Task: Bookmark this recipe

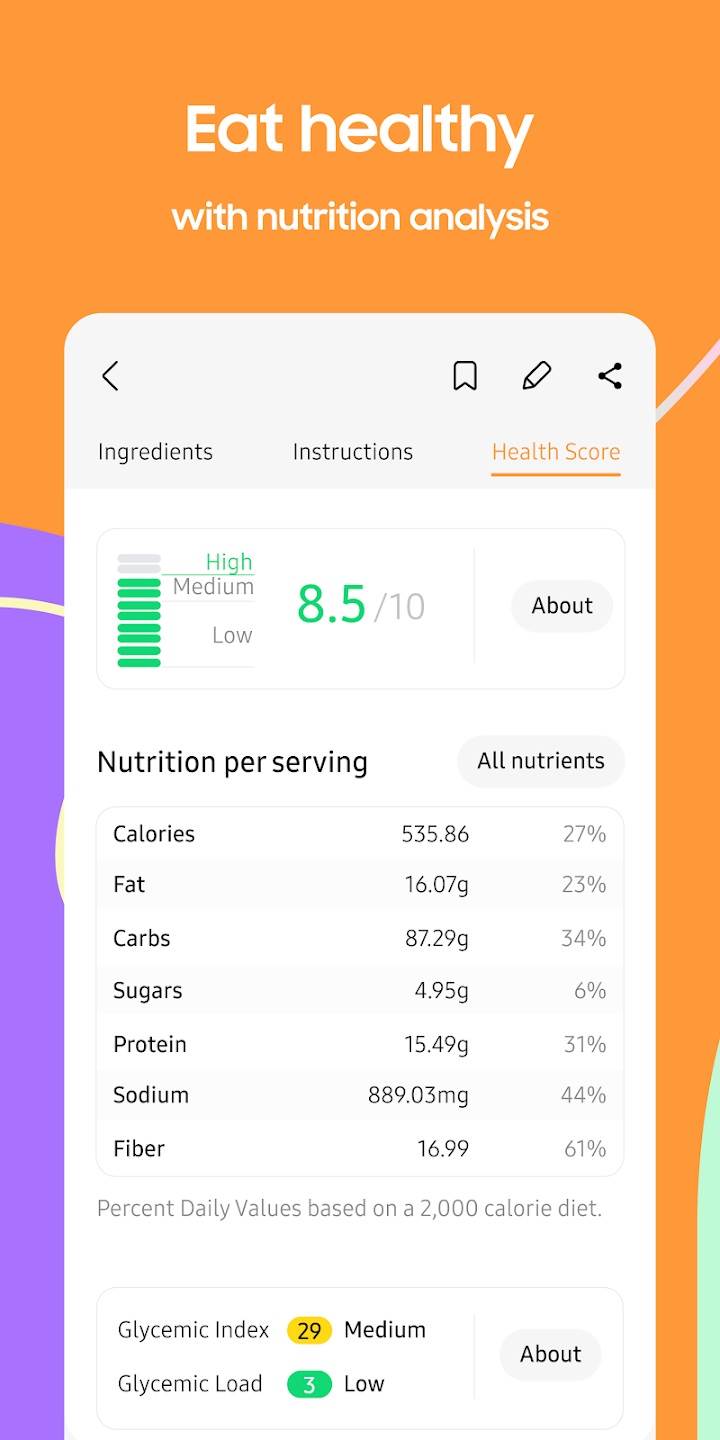Action: (464, 376)
